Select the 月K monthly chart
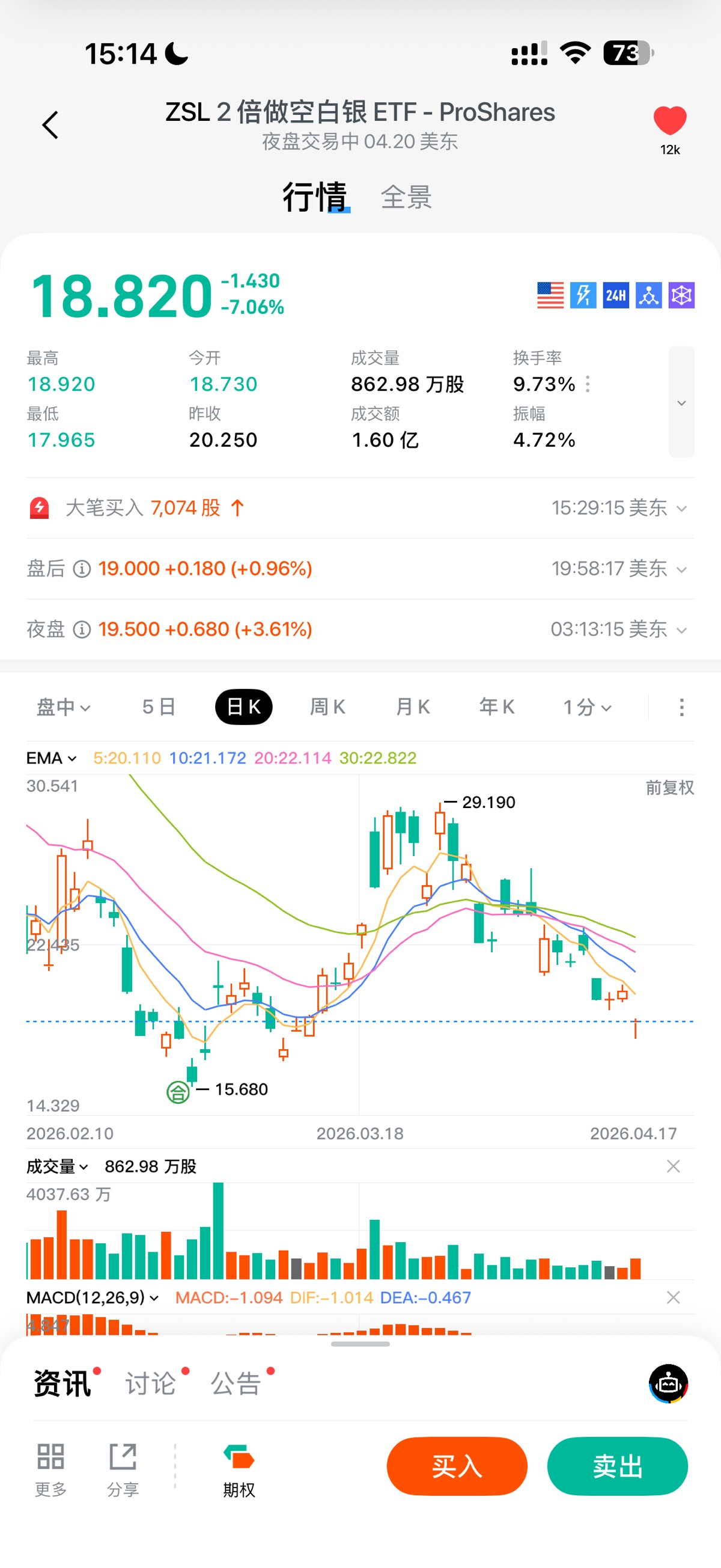 tap(413, 706)
